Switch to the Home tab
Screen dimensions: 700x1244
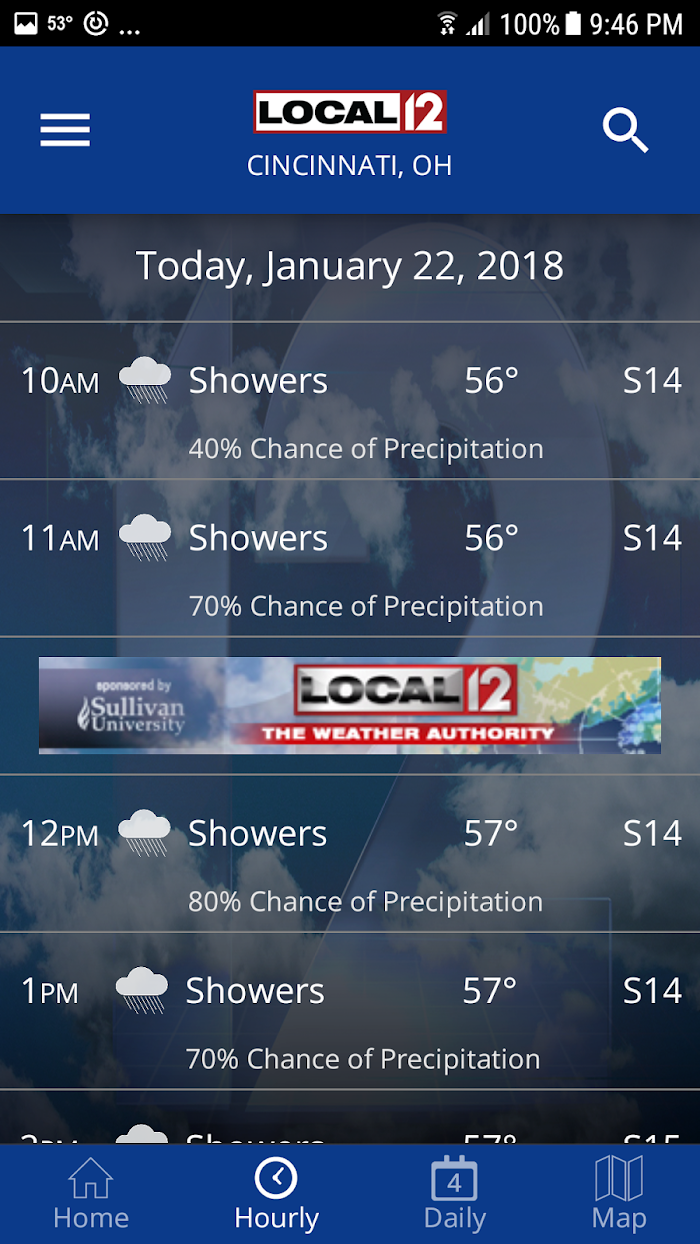point(91,1194)
